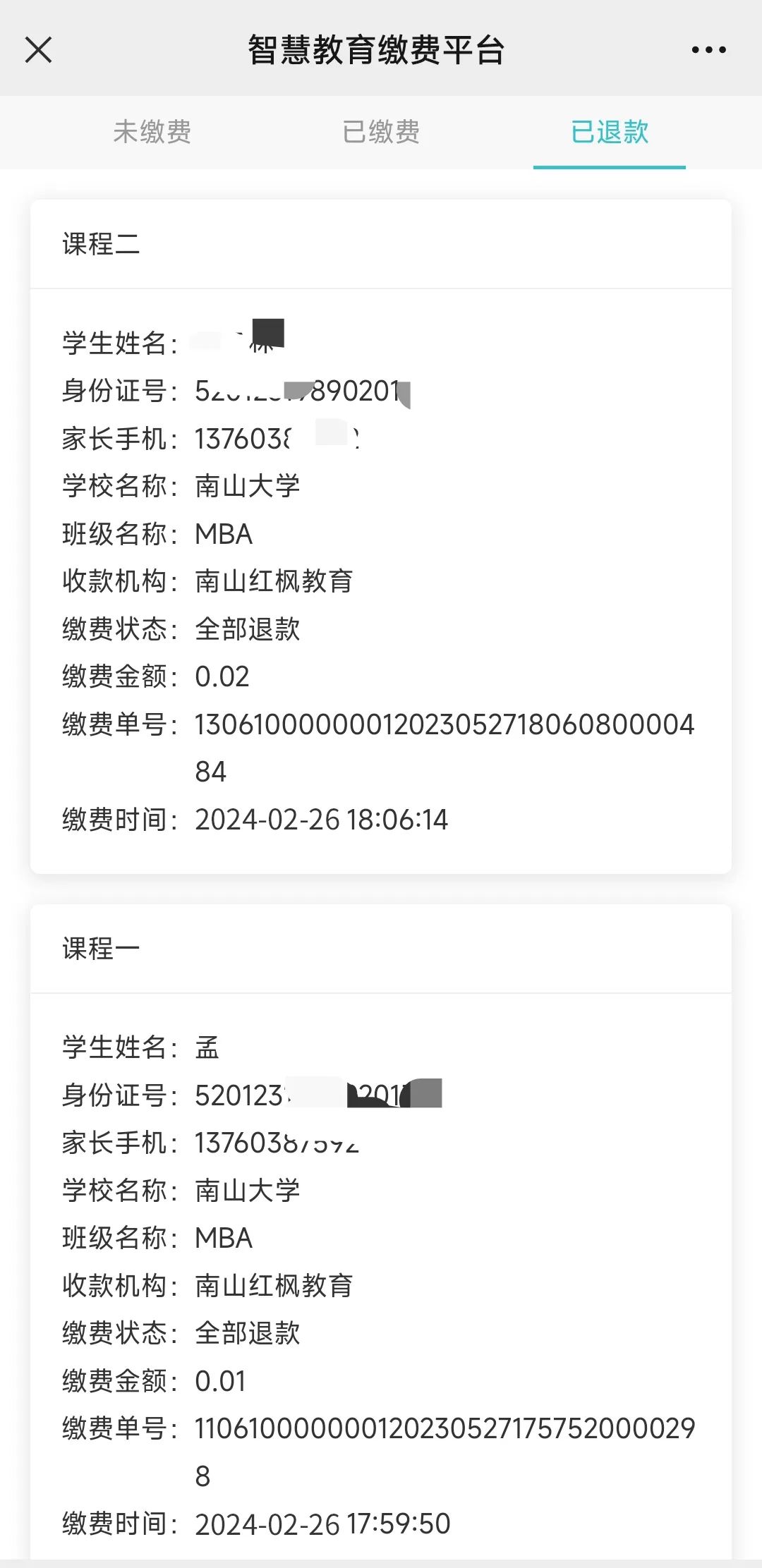This screenshot has width=762, height=1568.
Task: Open the three-dot overflow menu
Action: pyautogui.click(x=708, y=50)
